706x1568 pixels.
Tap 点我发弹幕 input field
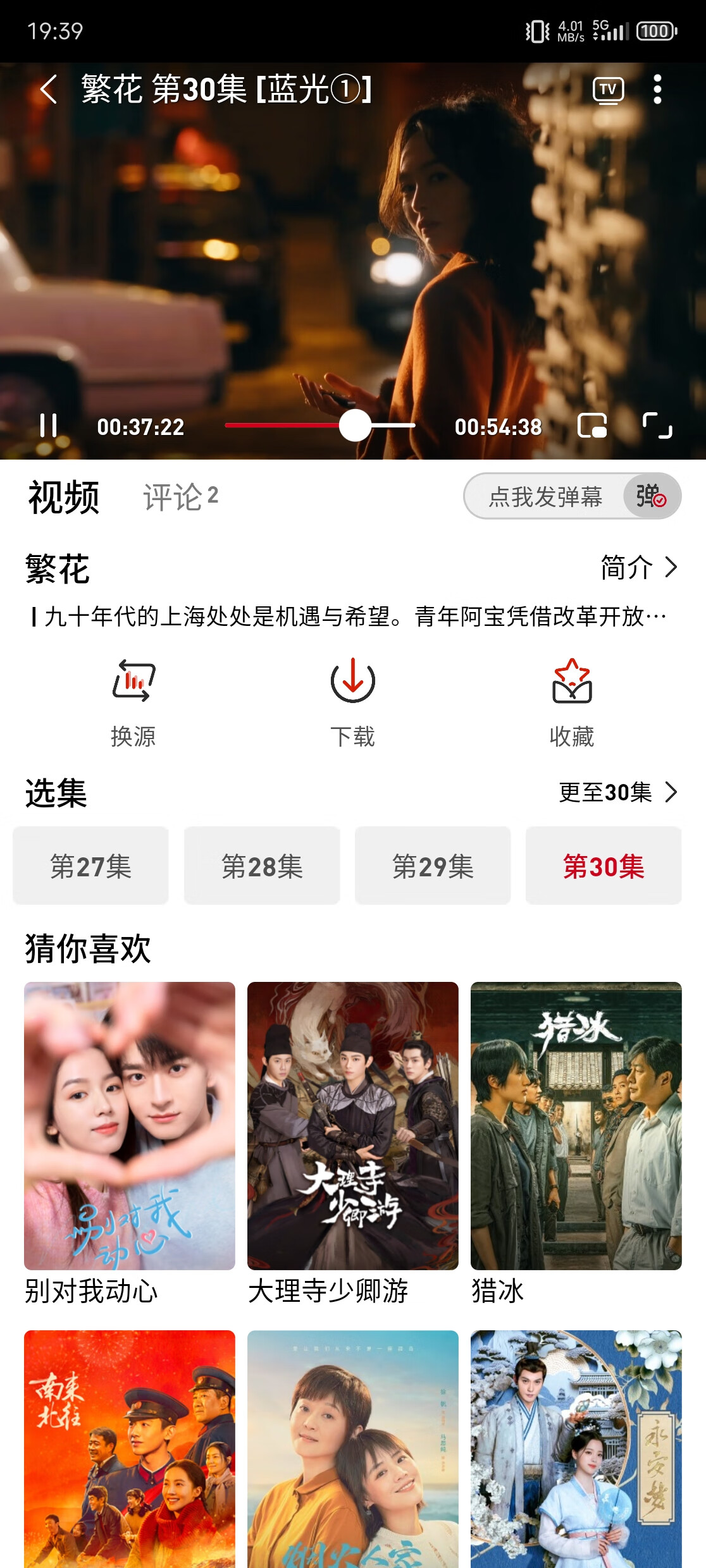tap(545, 497)
